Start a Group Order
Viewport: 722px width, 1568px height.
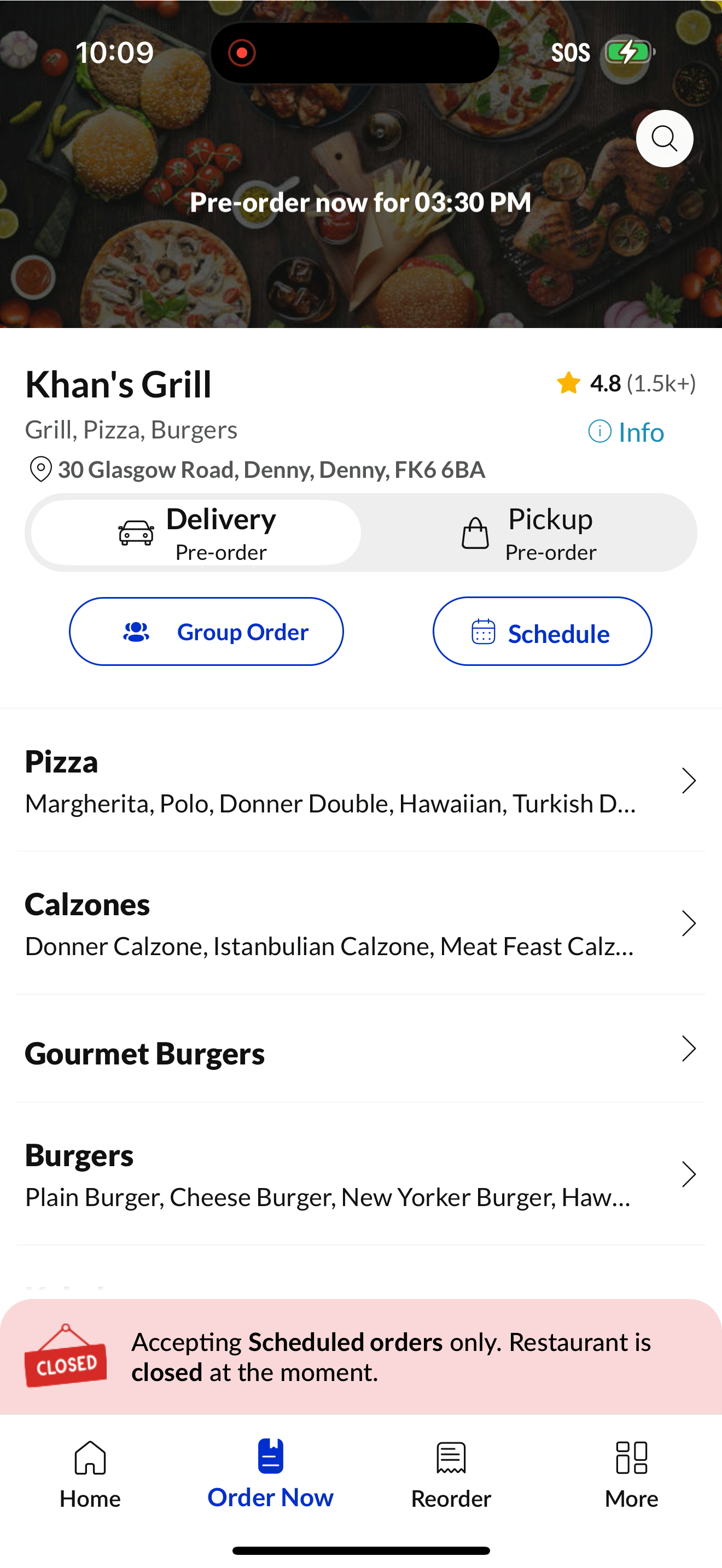coord(206,632)
